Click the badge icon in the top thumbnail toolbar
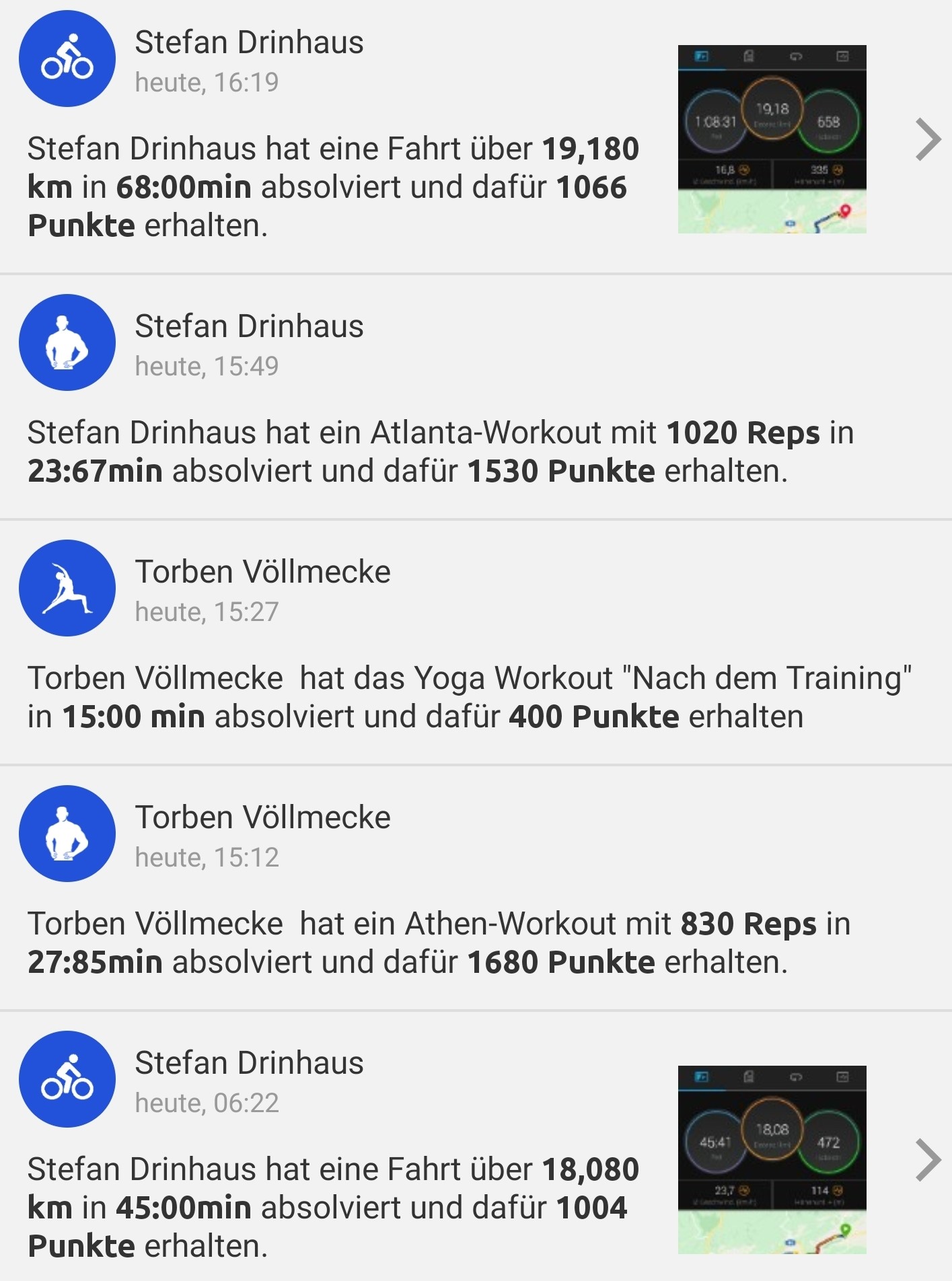 pyautogui.click(x=748, y=55)
